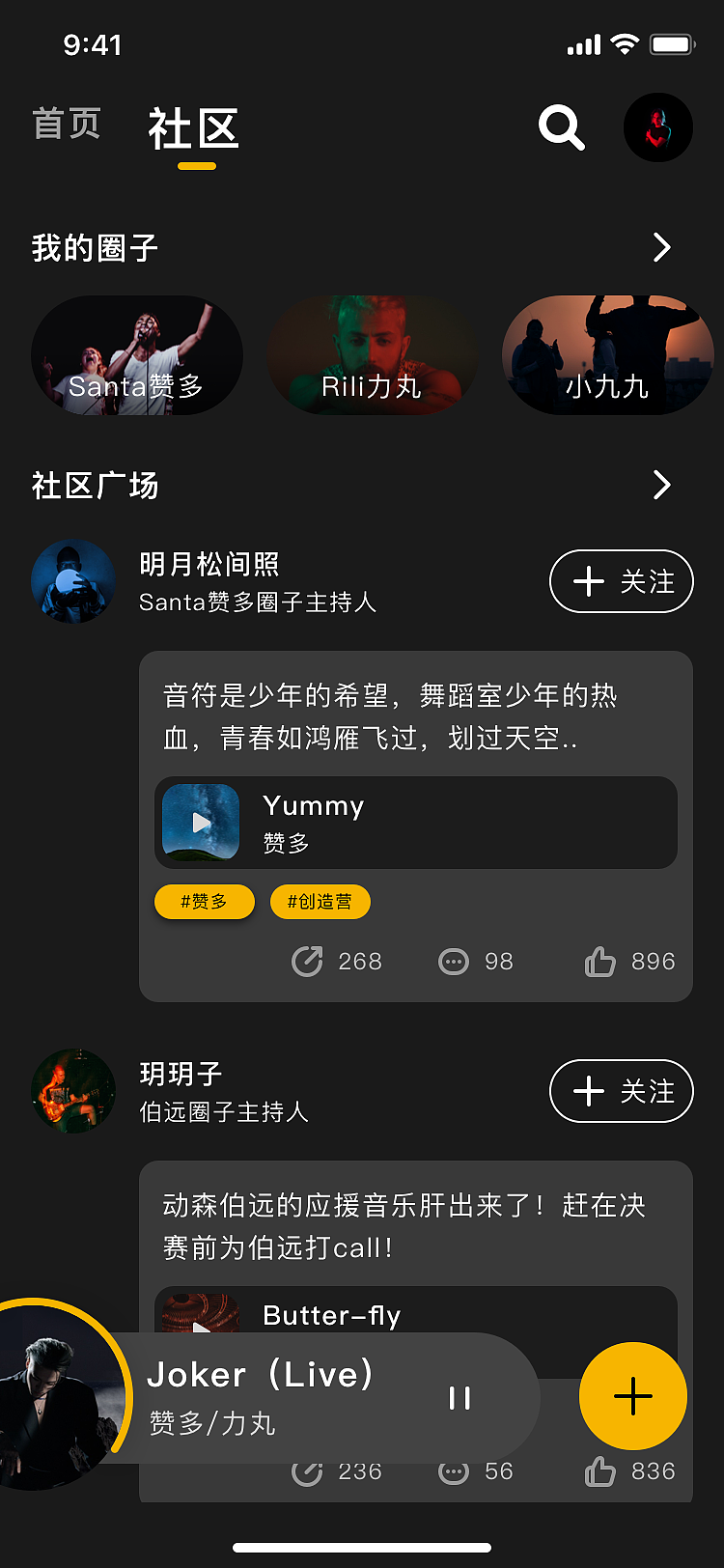Viewport: 724px width, 1568px height.
Task: Expand 我的圈子 with the right chevron
Action: point(662,248)
